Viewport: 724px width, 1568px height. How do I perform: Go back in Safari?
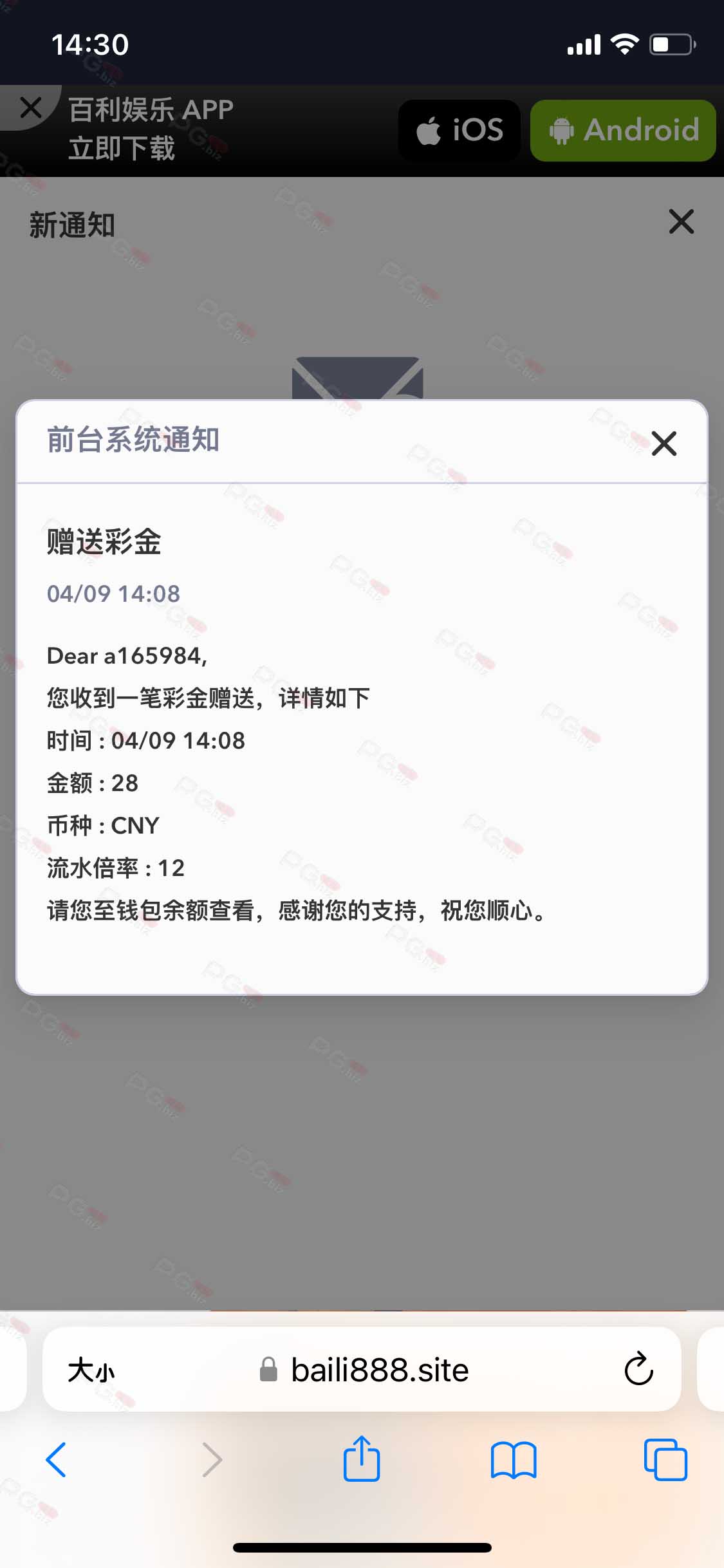[x=56, y=1460]
